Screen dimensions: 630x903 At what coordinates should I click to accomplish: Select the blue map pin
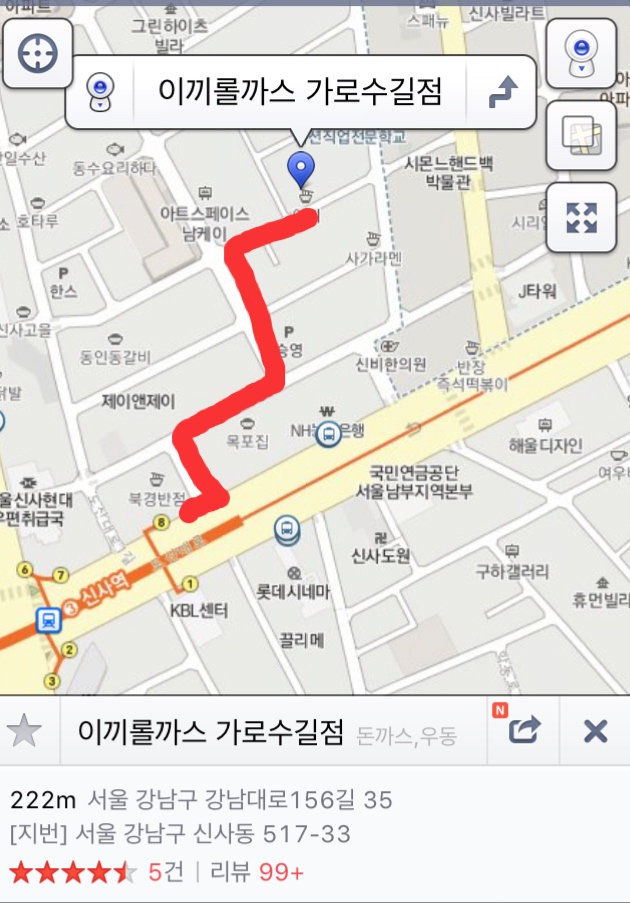coord(301,169)
